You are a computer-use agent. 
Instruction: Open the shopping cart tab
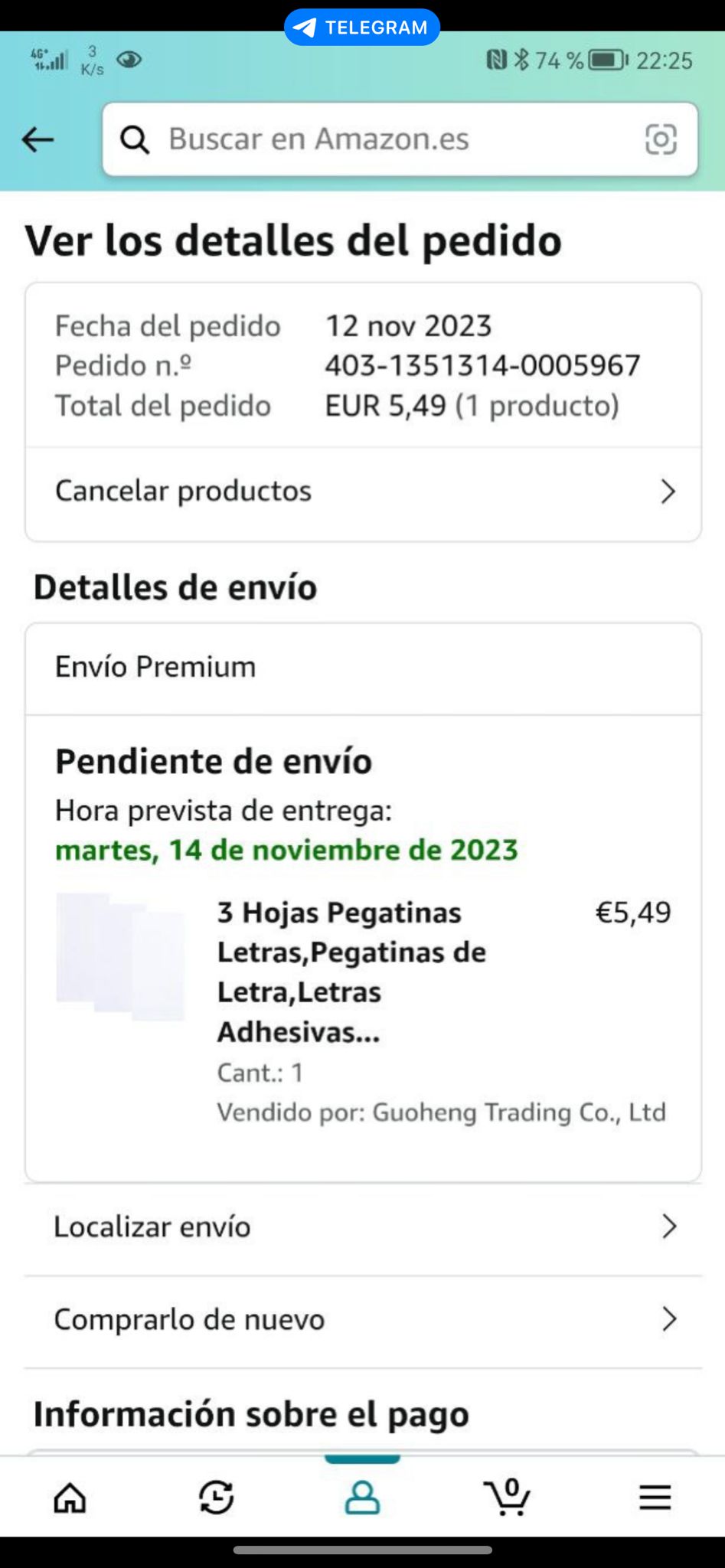coord(507,1497)
